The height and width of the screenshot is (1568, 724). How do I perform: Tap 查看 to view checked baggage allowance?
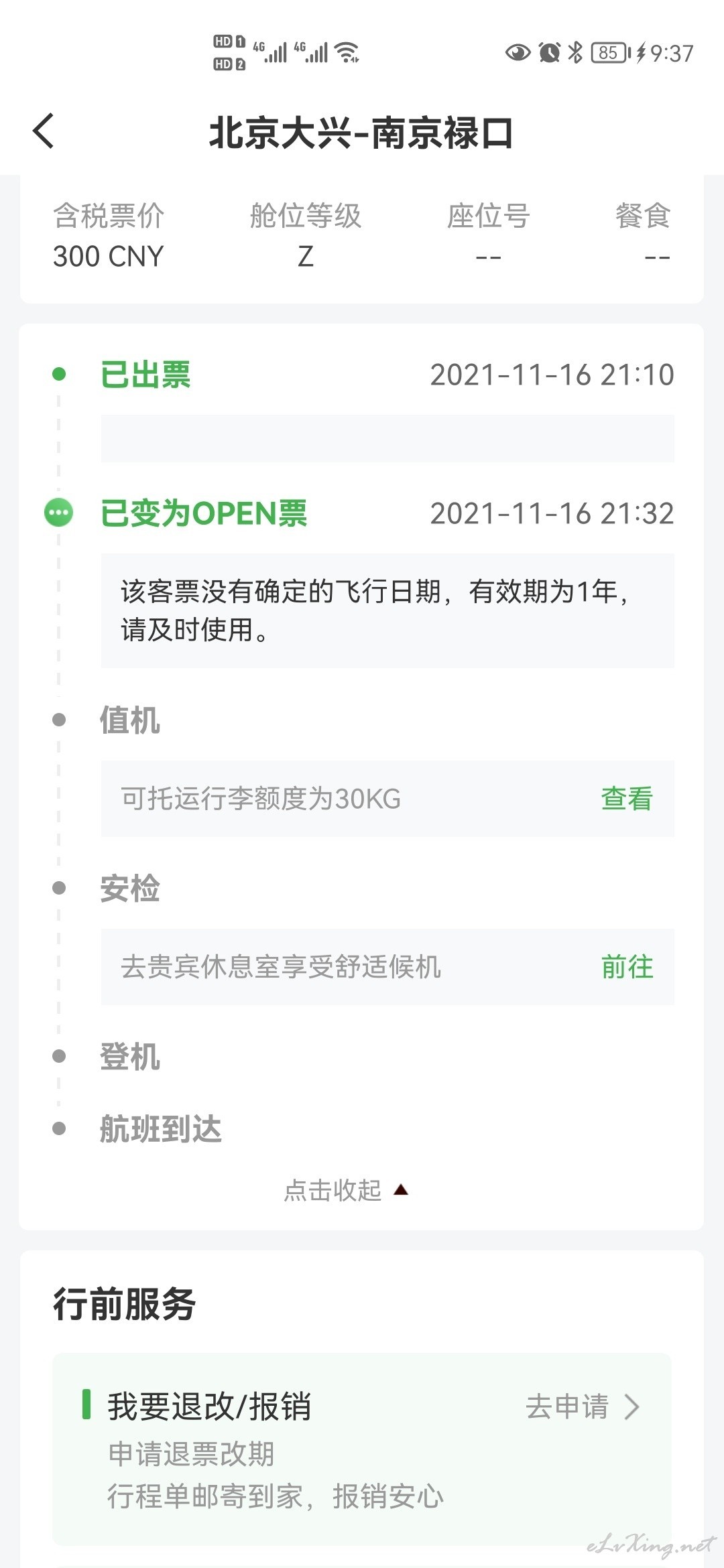point(627,798)
